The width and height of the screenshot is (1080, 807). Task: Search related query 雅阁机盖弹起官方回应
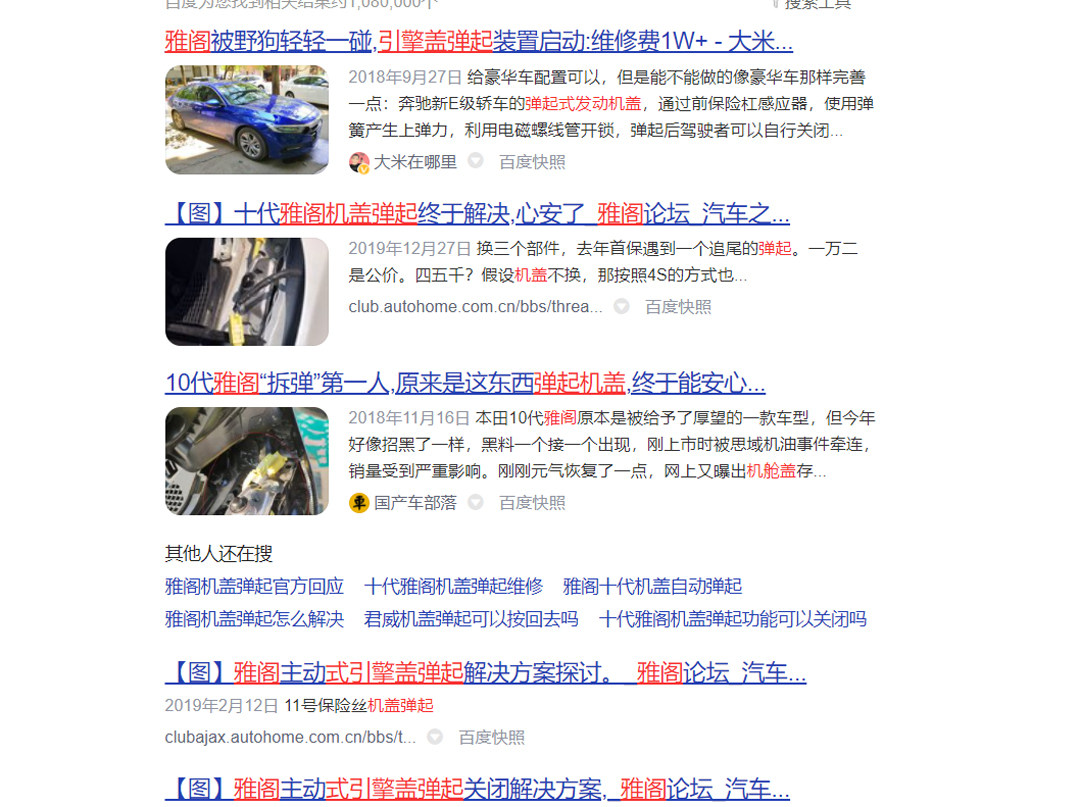[x=254, y=586]
